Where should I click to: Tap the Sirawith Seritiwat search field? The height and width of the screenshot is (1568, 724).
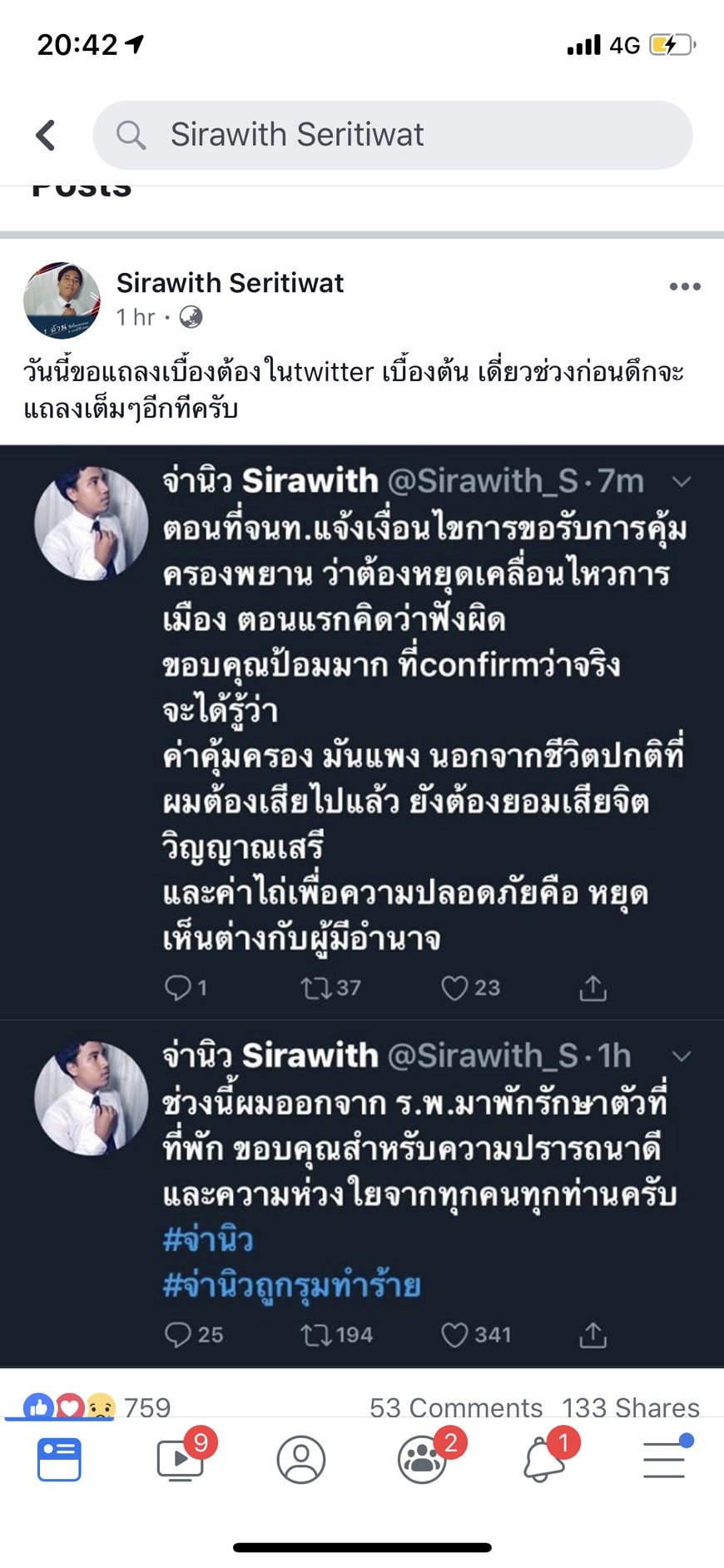click(x=392, y=135)
